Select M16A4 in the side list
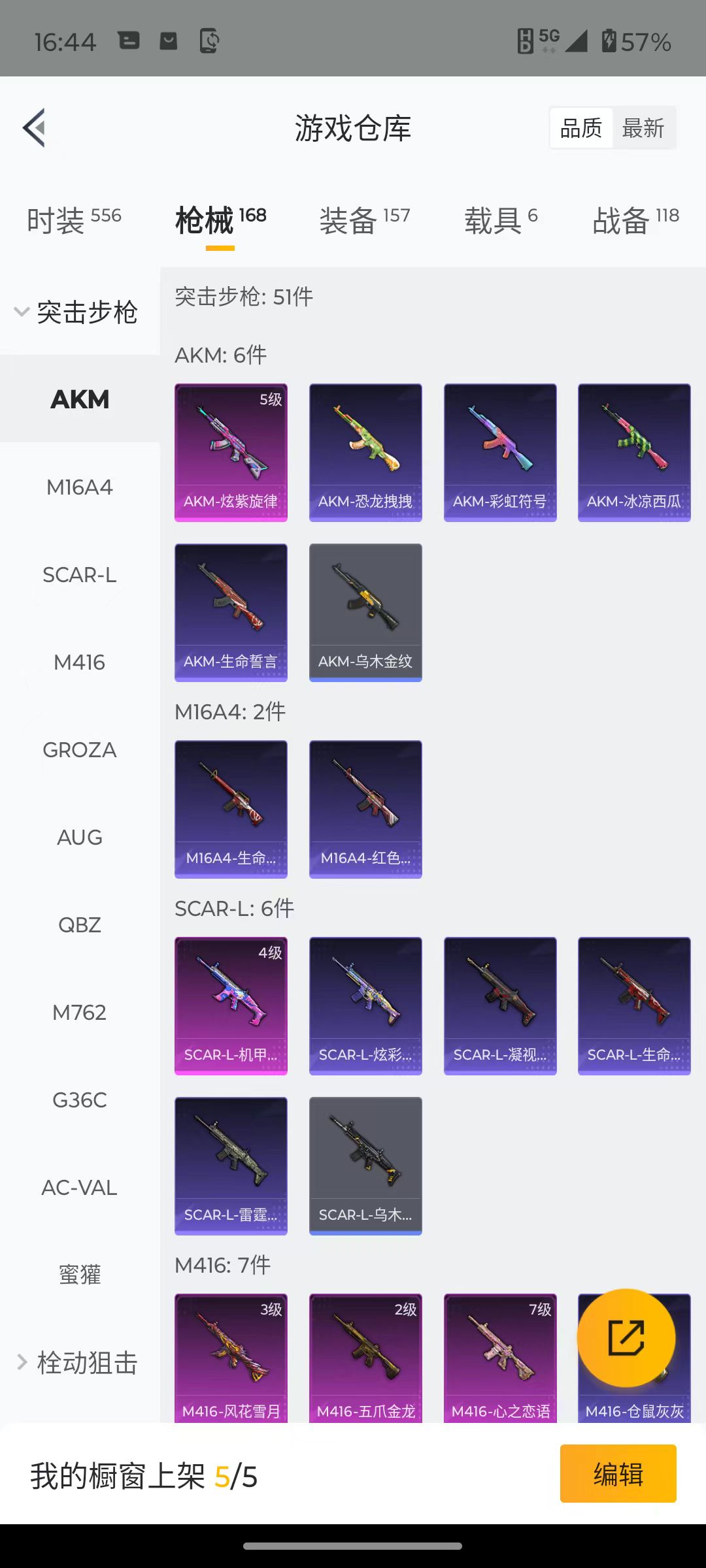 point(80,487)
